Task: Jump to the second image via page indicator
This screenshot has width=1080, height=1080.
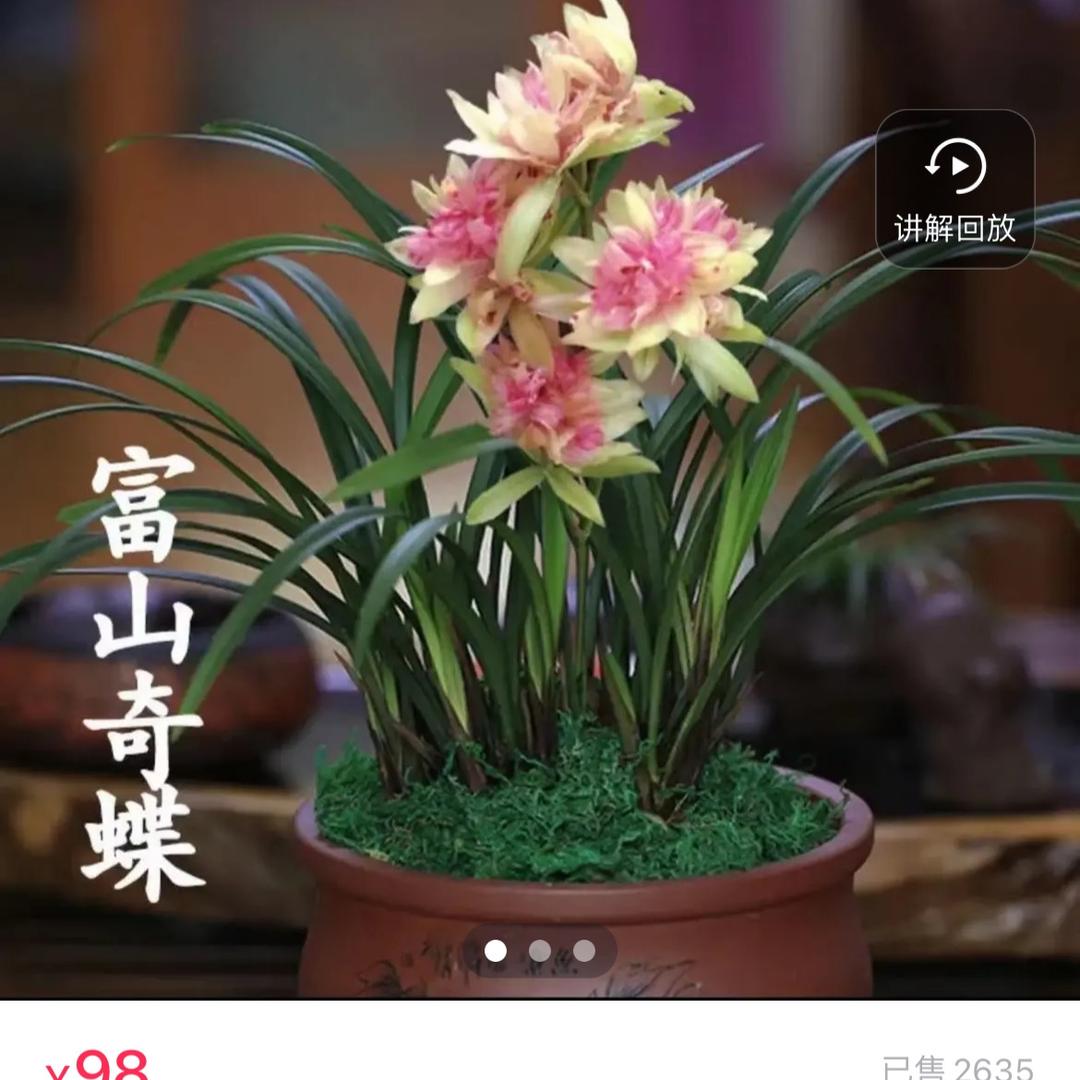Action: [x=540, y=951]
